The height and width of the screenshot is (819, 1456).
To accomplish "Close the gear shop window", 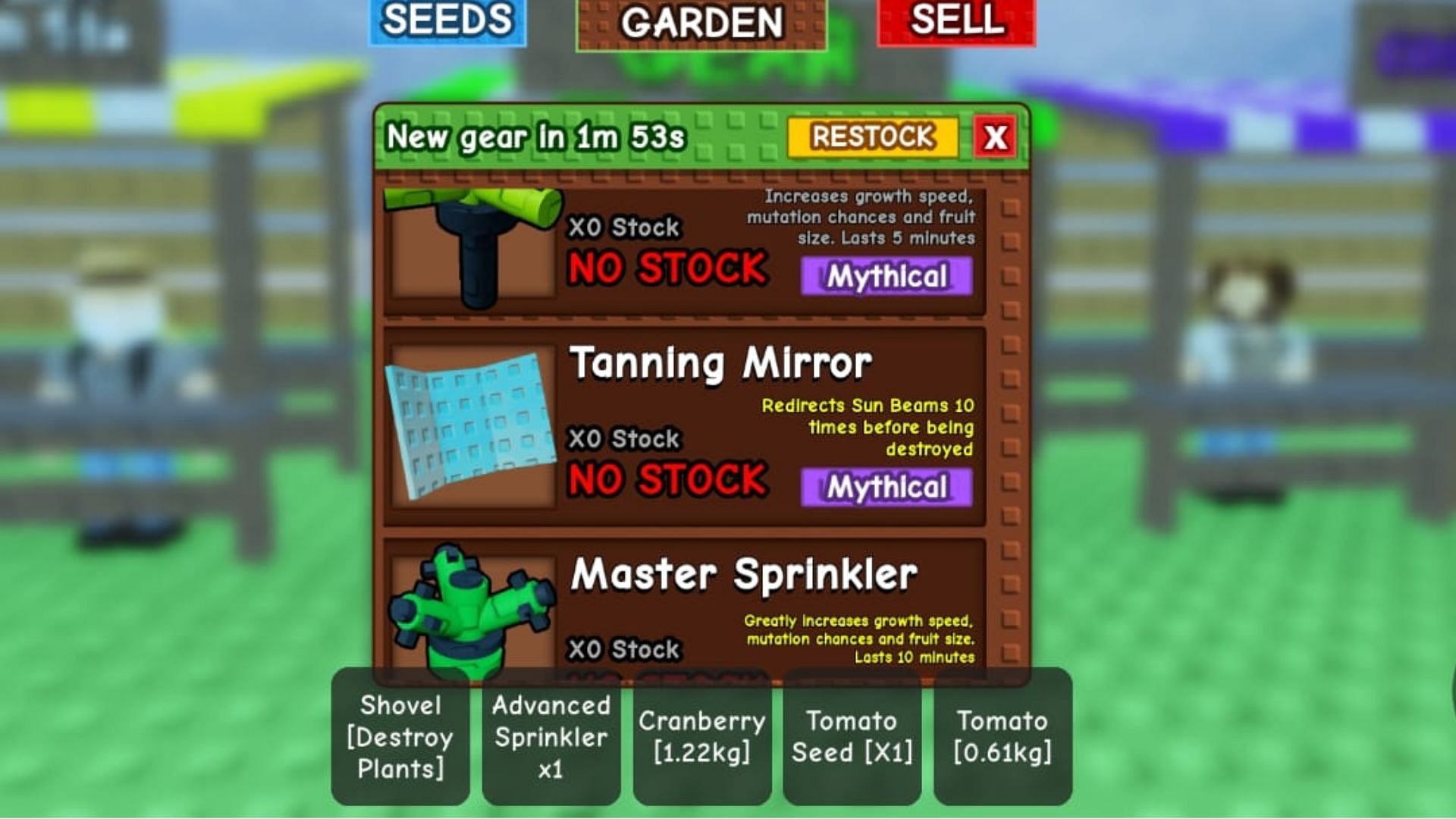I will pyautogui.click(x=995, y=137).
